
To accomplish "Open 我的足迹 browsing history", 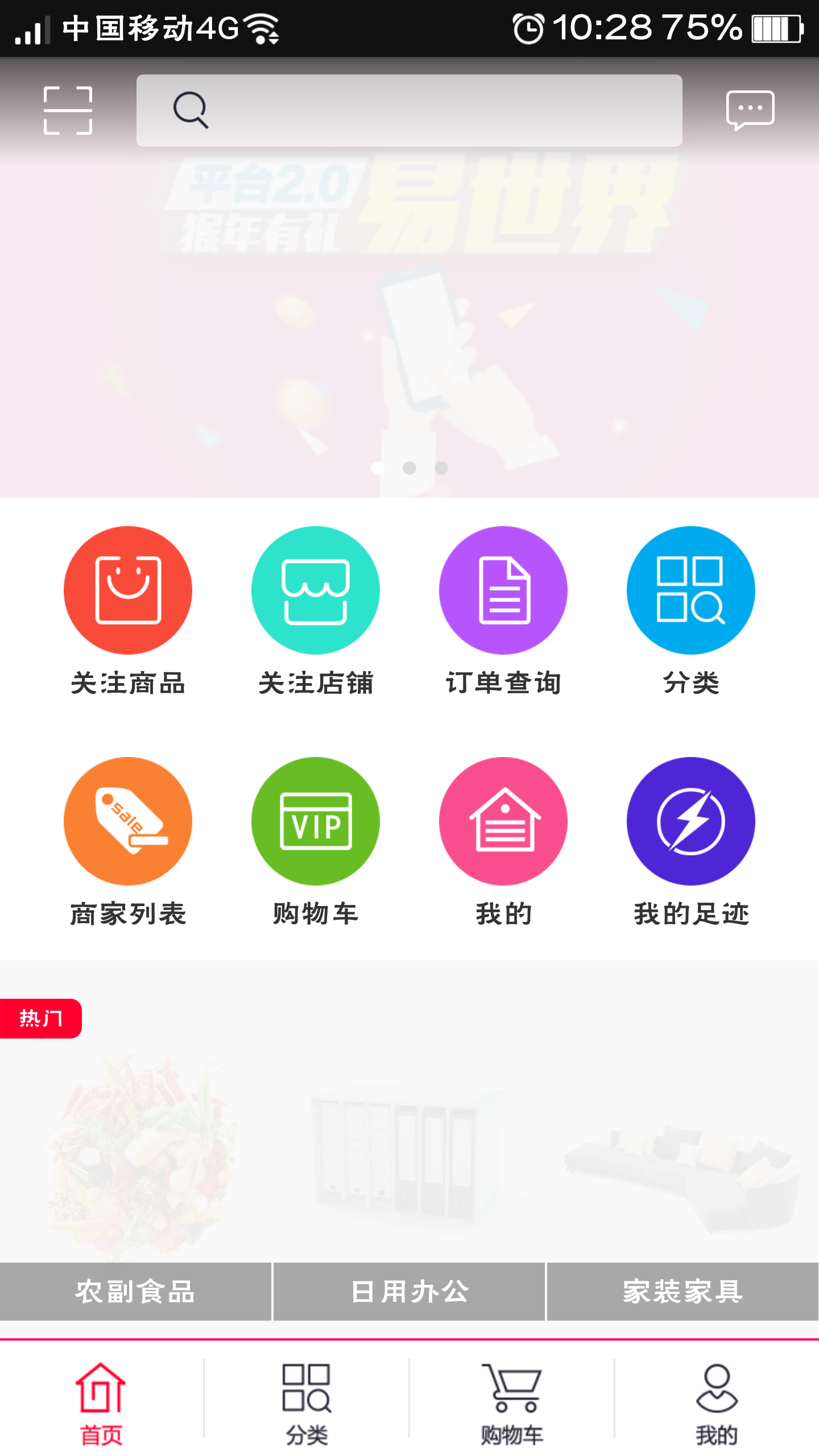I will (691, 821).
